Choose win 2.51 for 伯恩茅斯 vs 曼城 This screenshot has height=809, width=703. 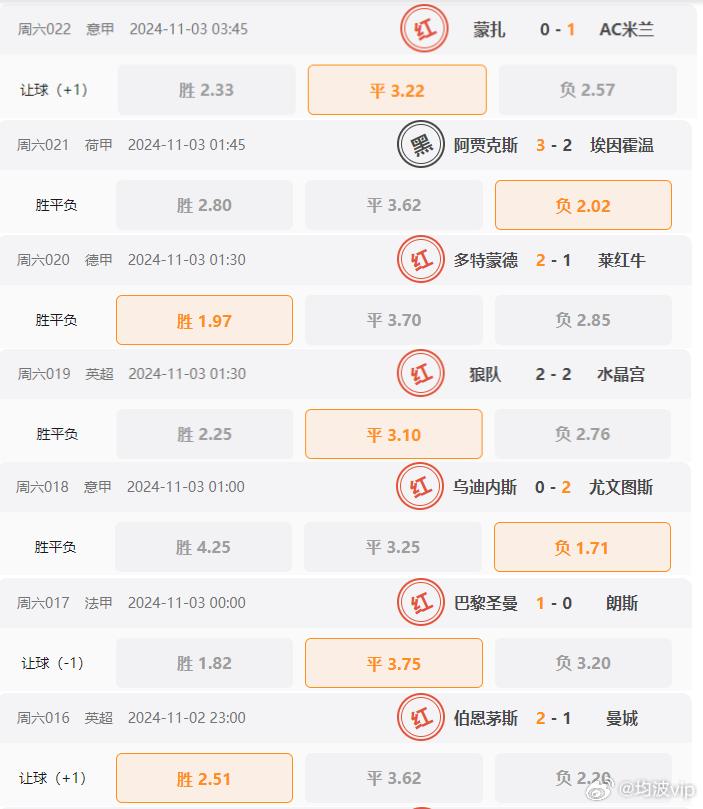204,778
